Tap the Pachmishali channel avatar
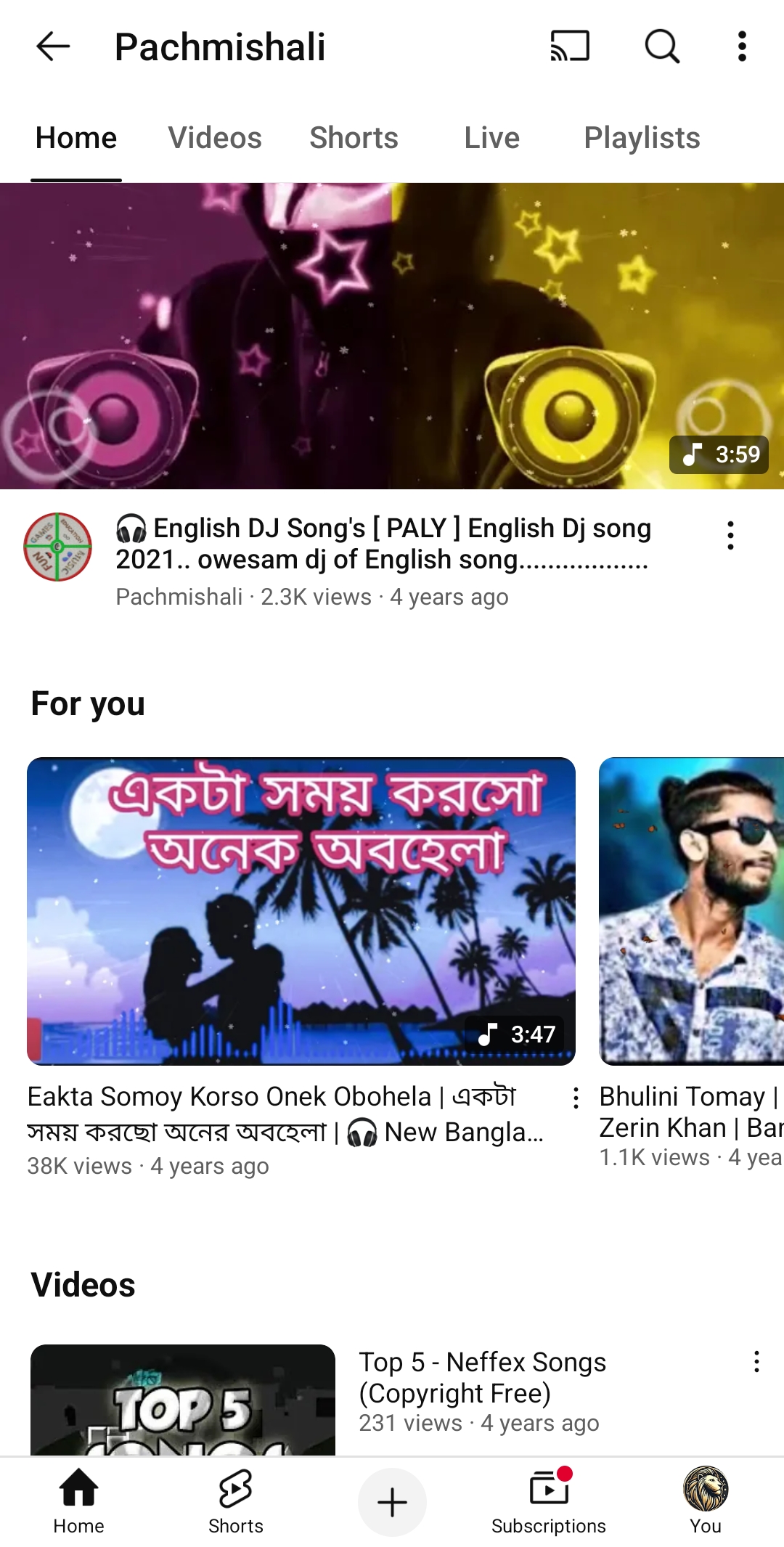Image resolution: width=784 pixels, height=1547 pixels. click(x=58, y=547)
